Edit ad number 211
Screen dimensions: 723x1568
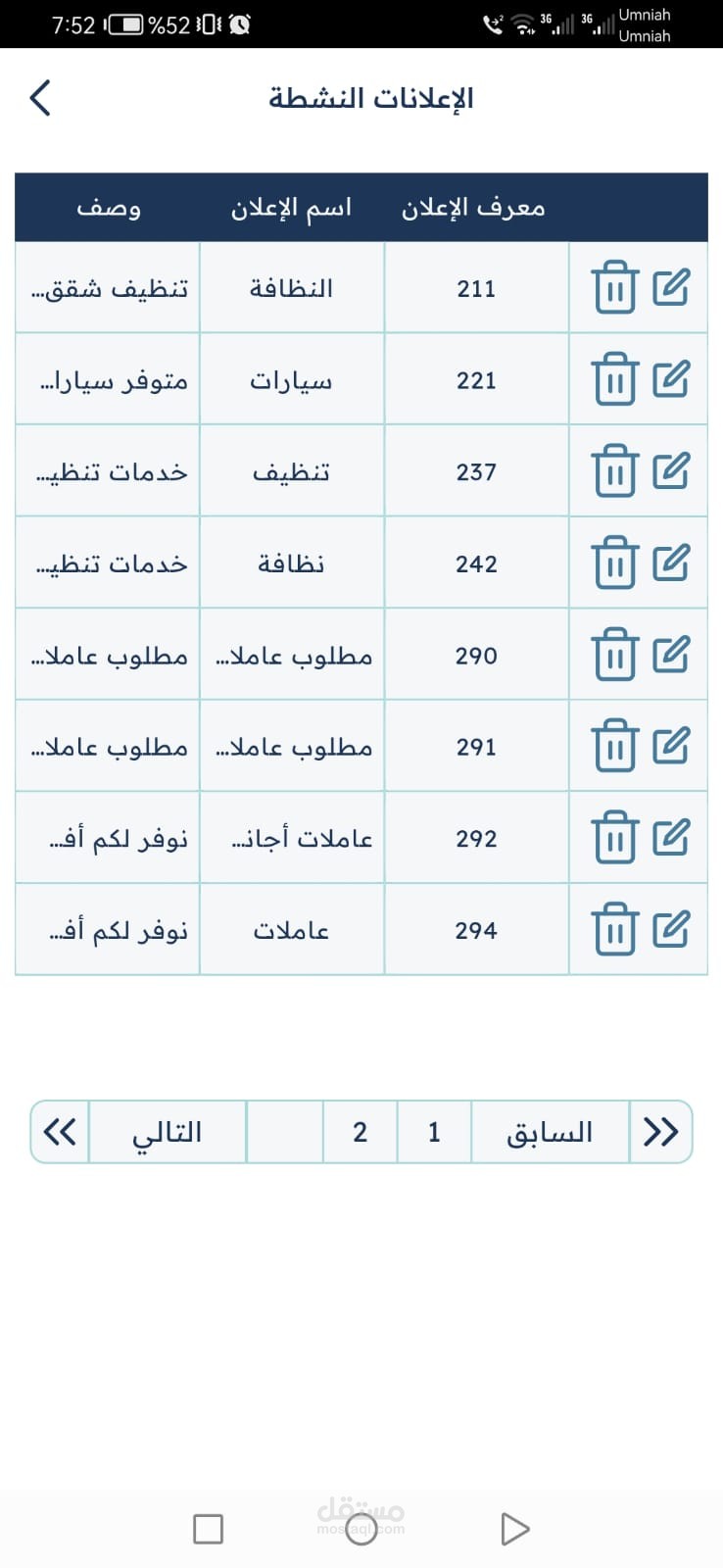point(671,288)
